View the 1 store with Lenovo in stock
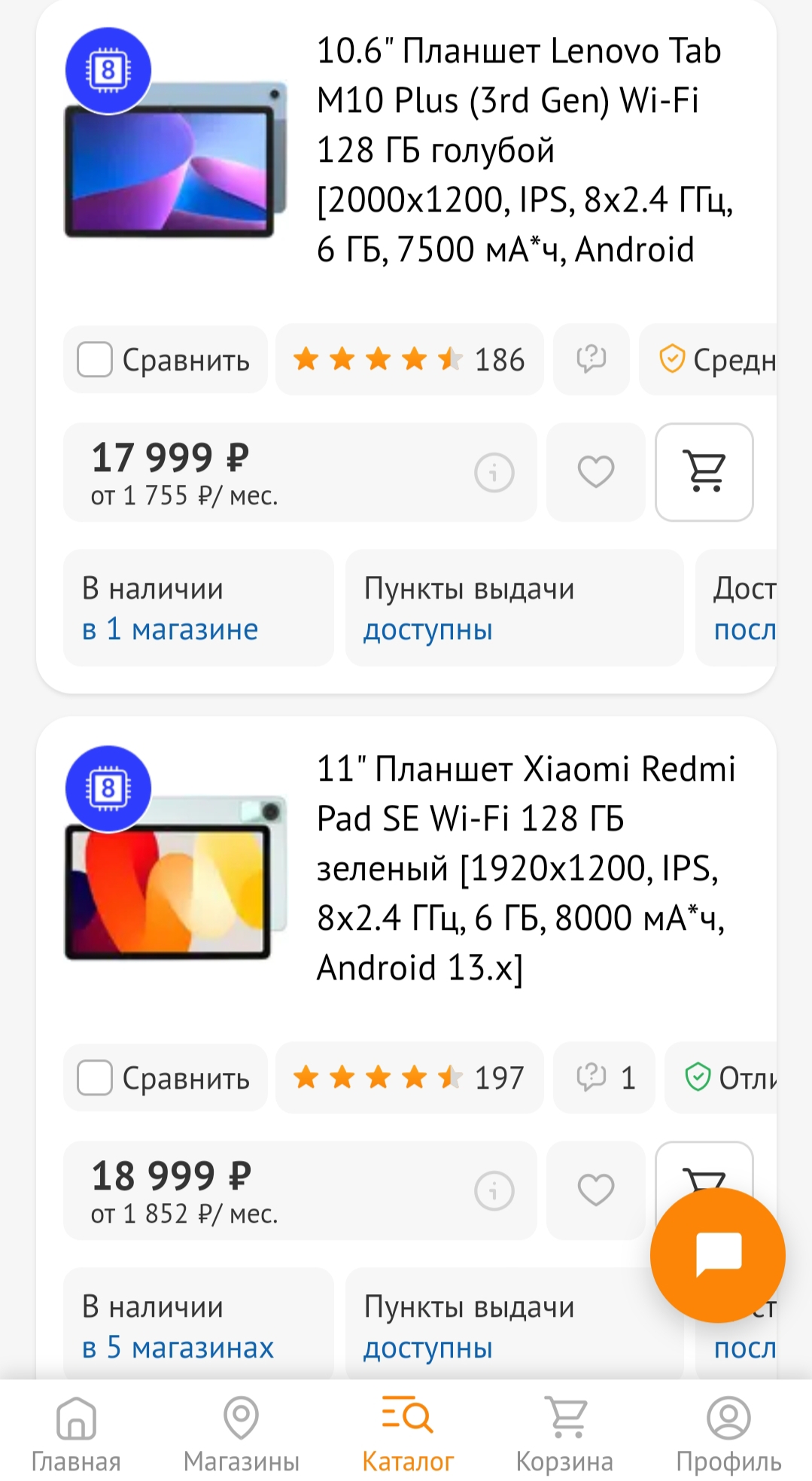The width and height of the screenshot is (812, 1481). (x=170, y=629)
